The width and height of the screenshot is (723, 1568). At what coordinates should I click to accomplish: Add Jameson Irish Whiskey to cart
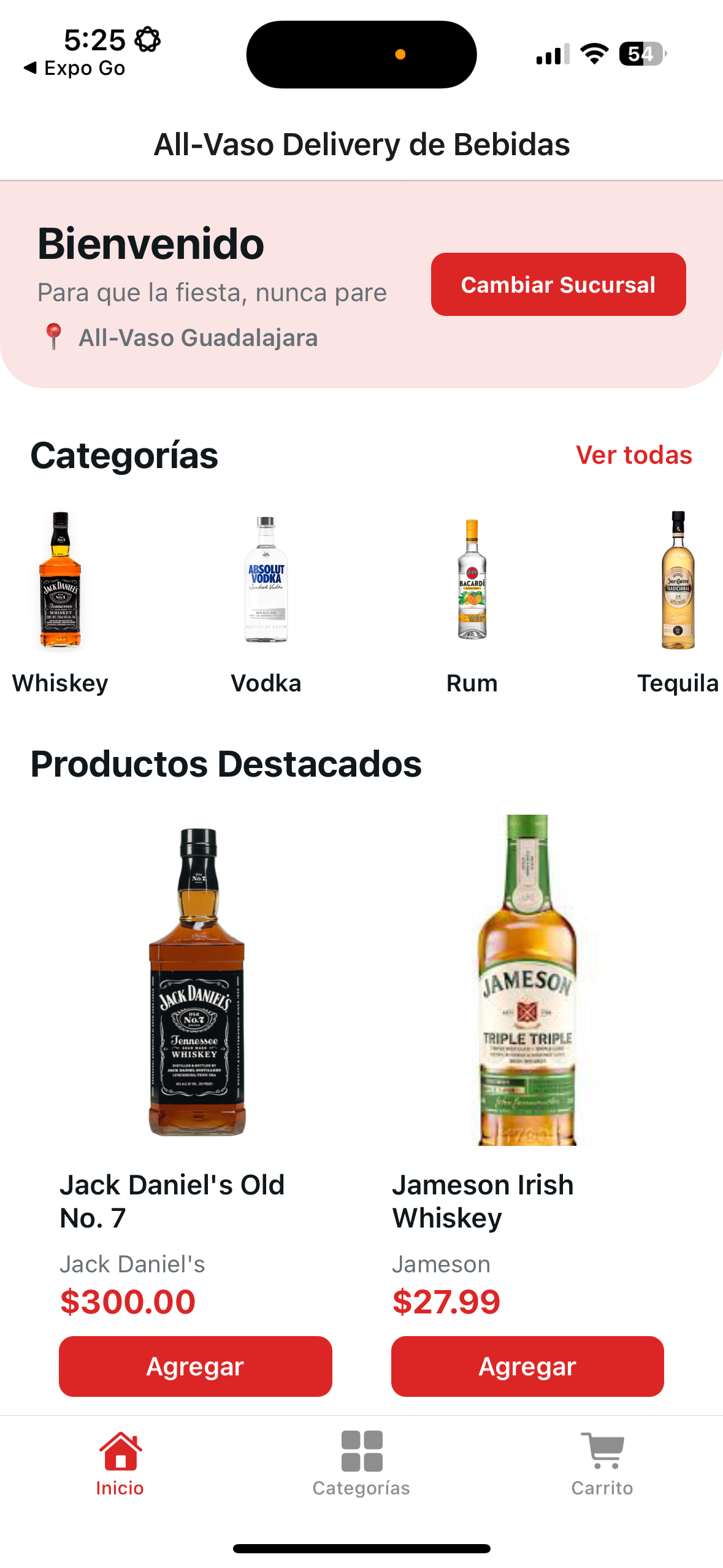(527, 1366)
